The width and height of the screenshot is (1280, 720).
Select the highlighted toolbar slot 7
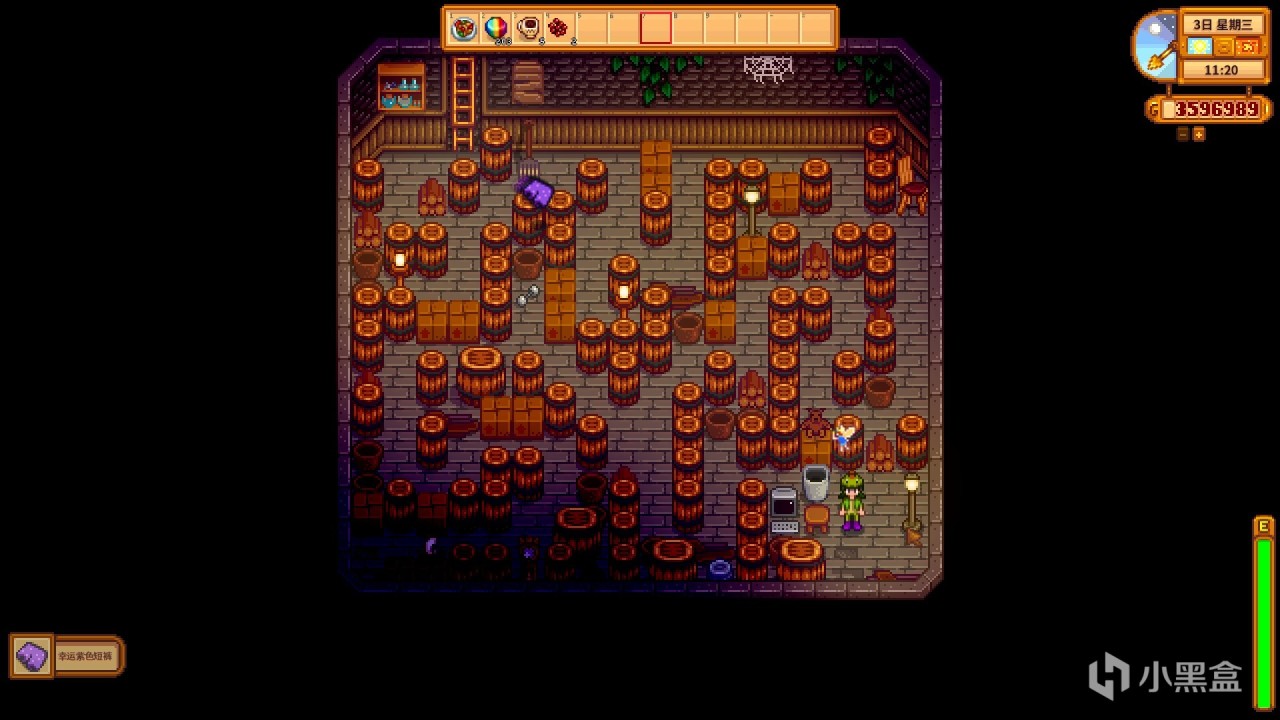(656, 28)
